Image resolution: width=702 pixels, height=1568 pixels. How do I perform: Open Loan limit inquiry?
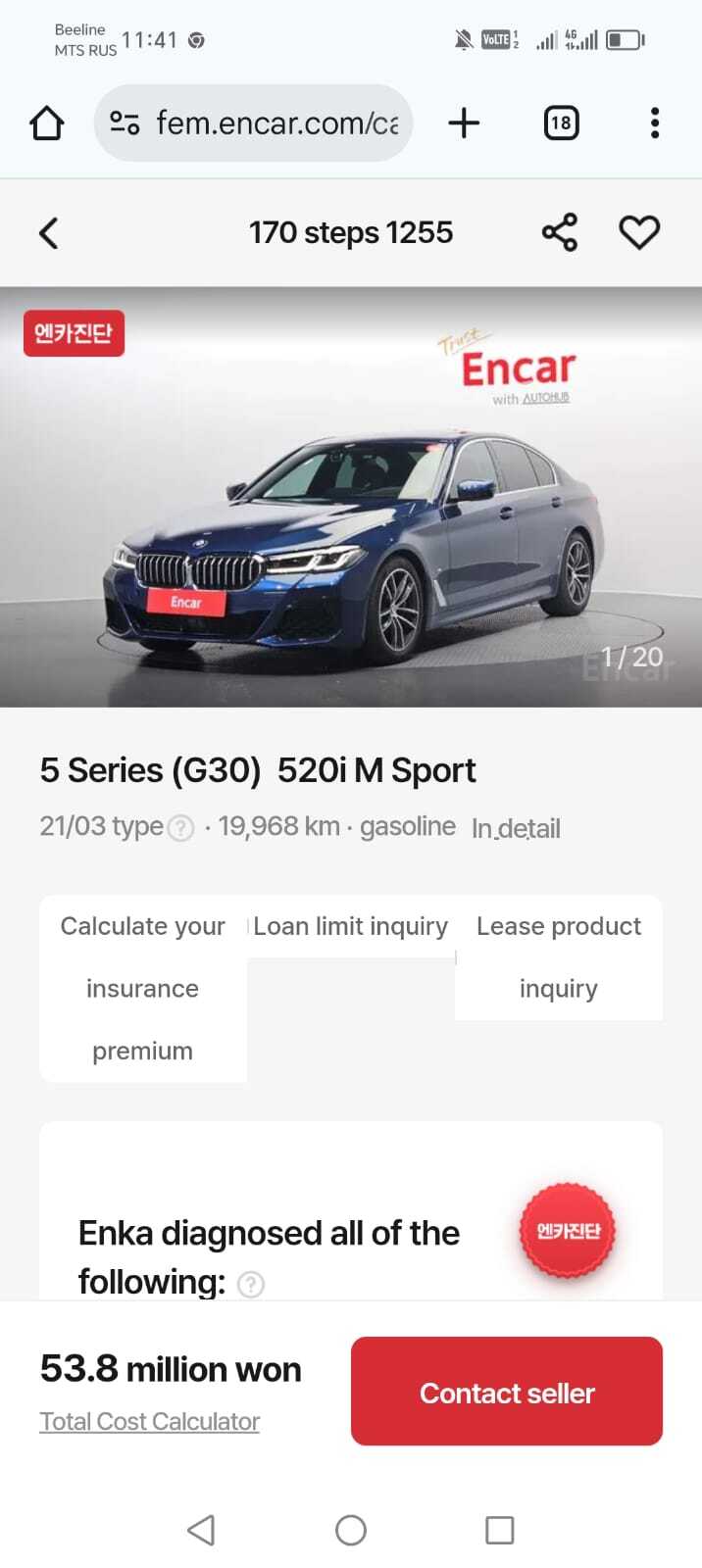(x=350, y=926)
